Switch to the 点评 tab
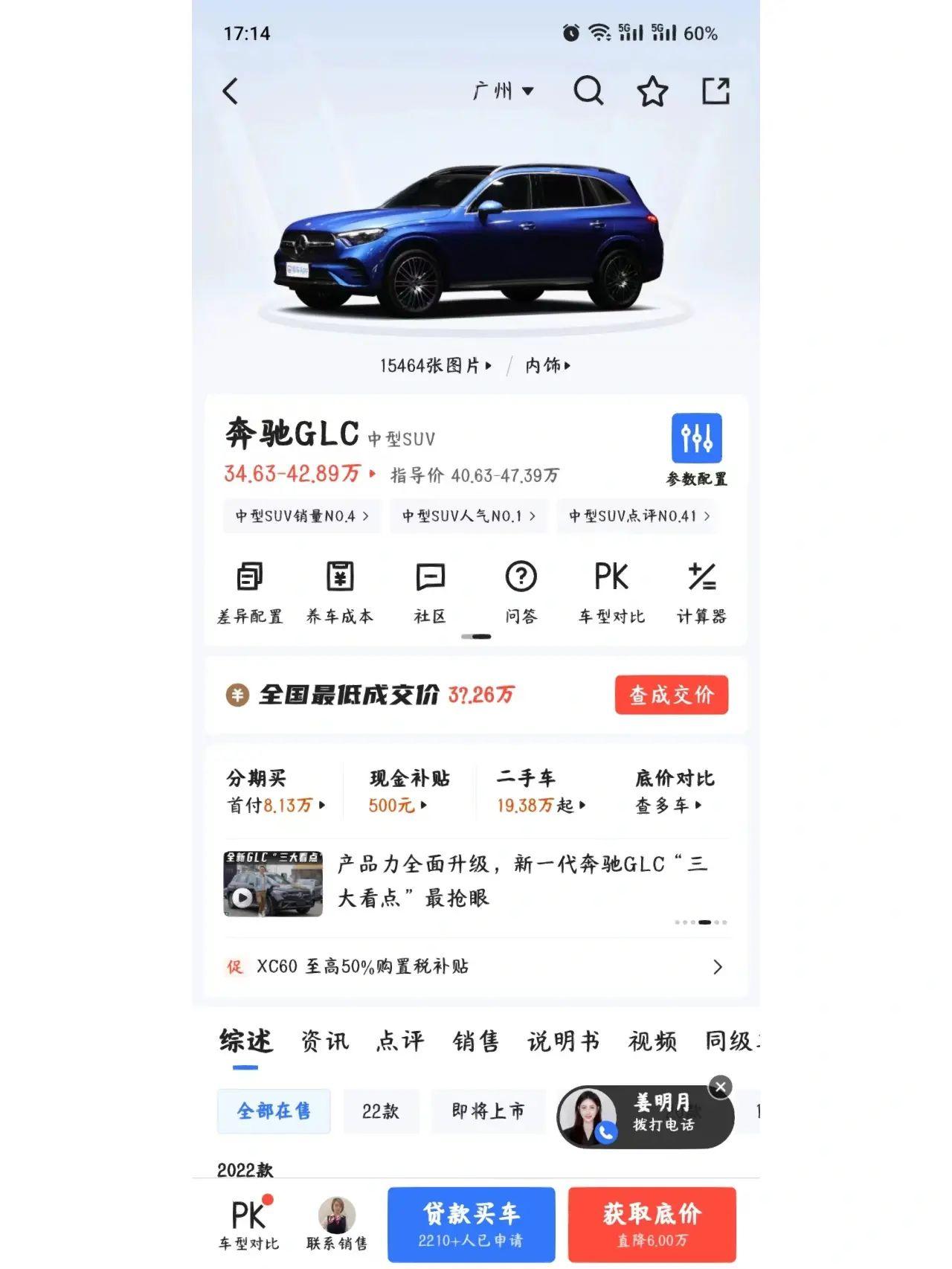The width and height of the screenshot is (952, 1269). [x=400, y=1041]
